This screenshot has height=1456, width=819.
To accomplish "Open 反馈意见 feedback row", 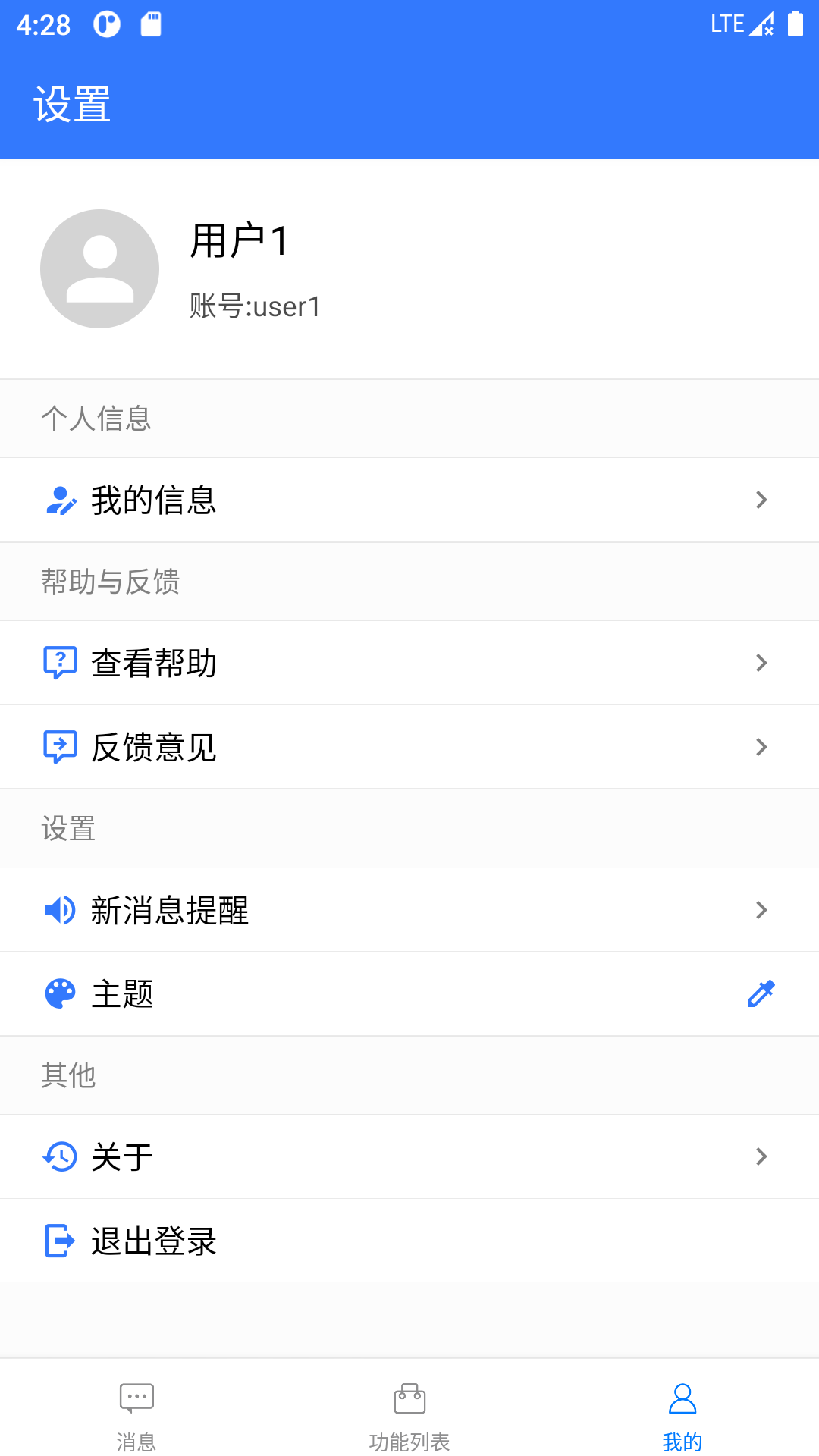I will [x=409, y=747].
